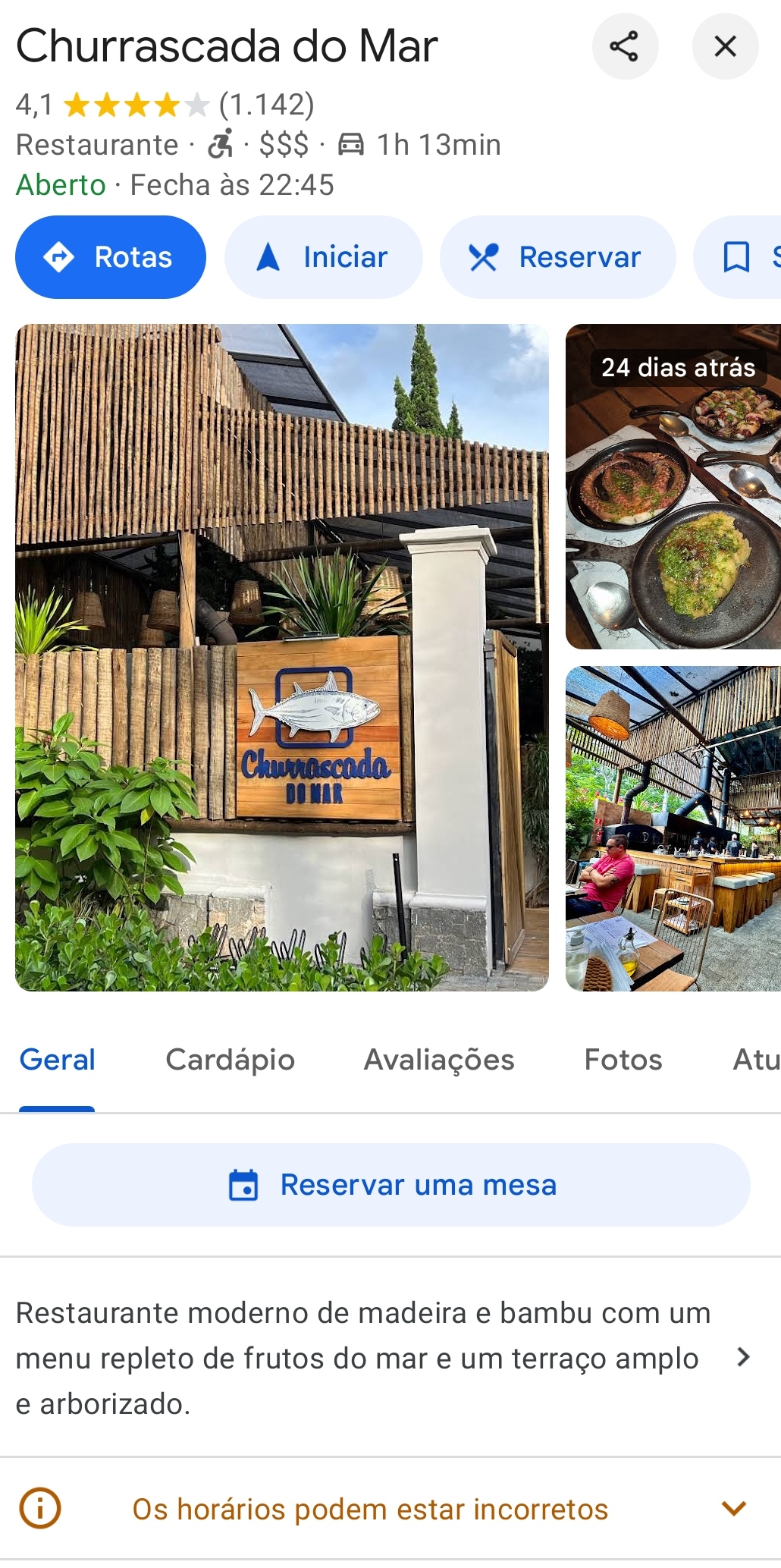The width and height of the screenshot is (781, 1568).
Task: Save the place with the bookmark chip
Action: (739, 257)
